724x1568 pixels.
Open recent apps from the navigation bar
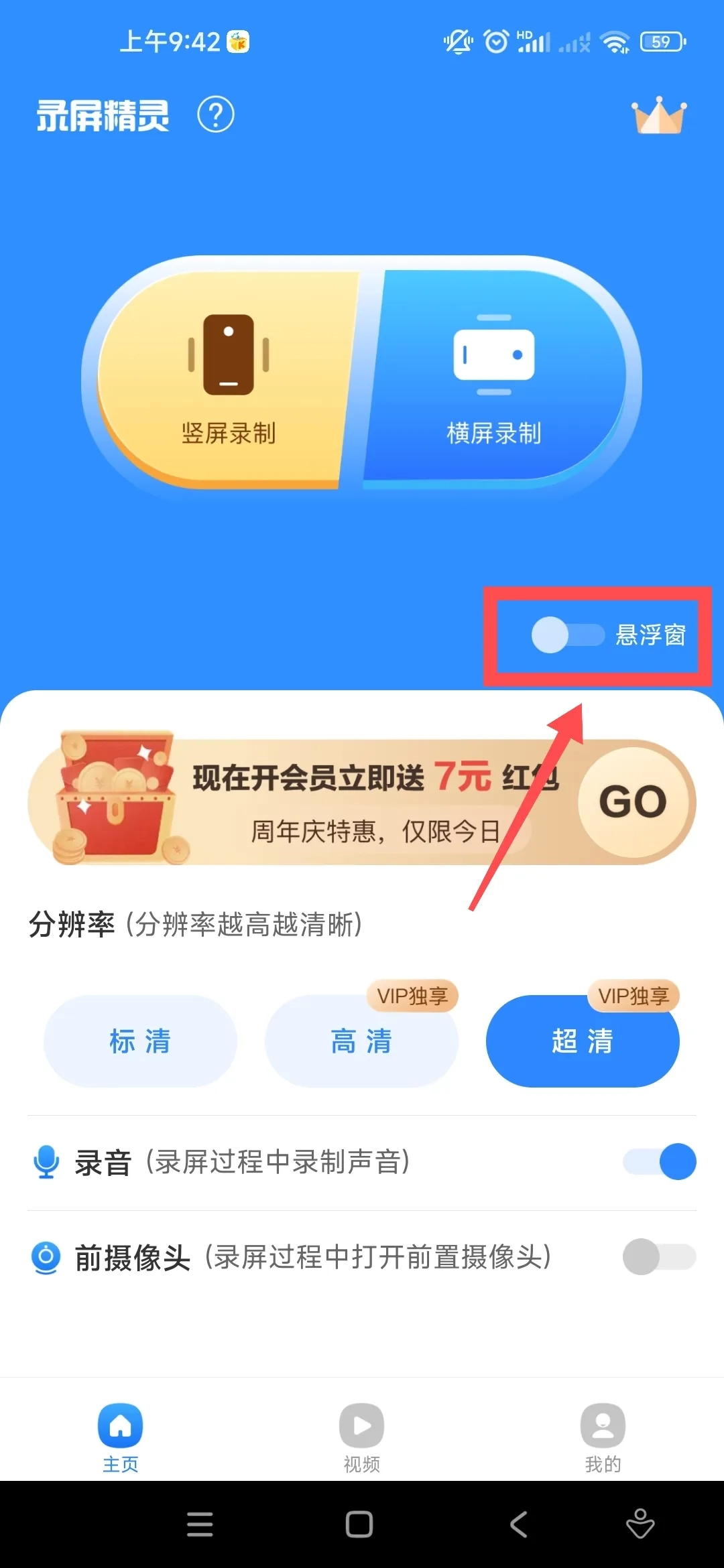pos(200,1524)
